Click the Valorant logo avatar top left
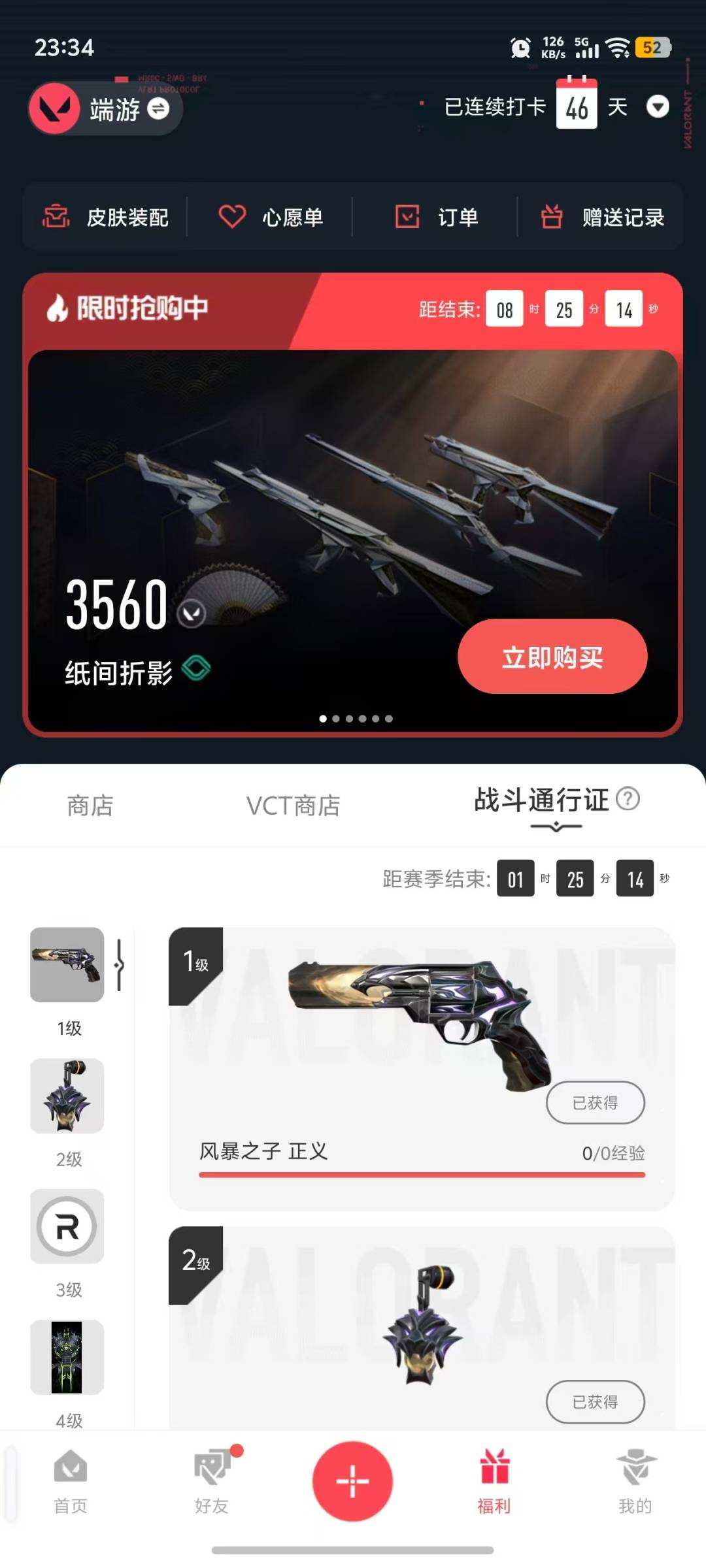This screenshot has height=1568, width=706. click(x=55, y=108)
